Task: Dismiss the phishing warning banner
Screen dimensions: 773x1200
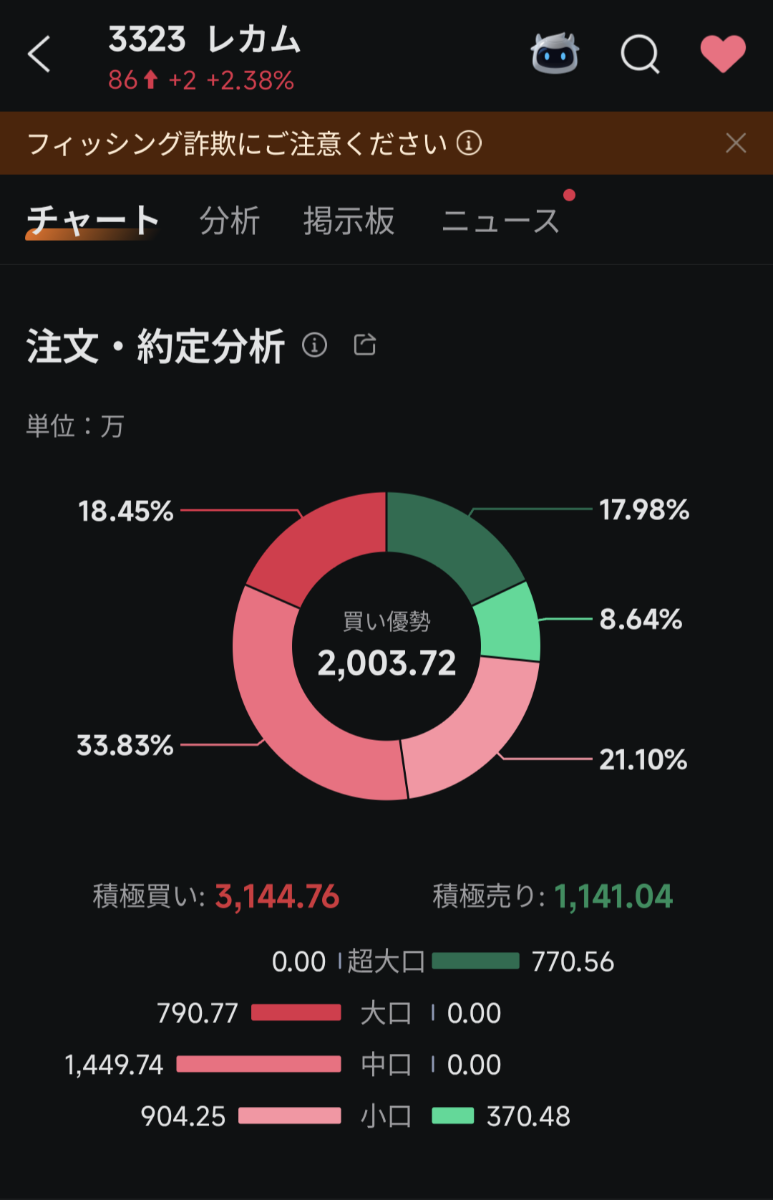Action: point(736,143)
